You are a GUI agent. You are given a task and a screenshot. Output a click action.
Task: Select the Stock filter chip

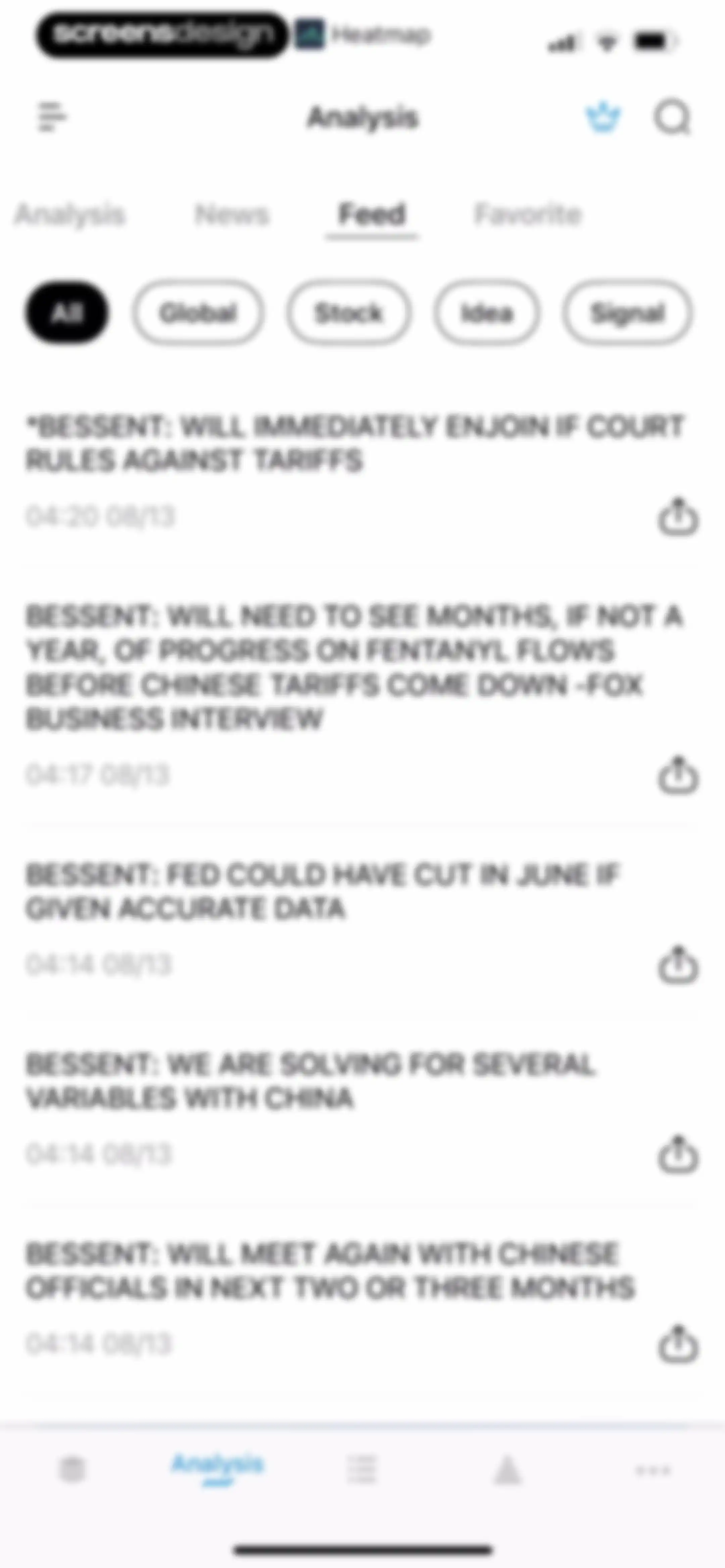coord(348,313)
